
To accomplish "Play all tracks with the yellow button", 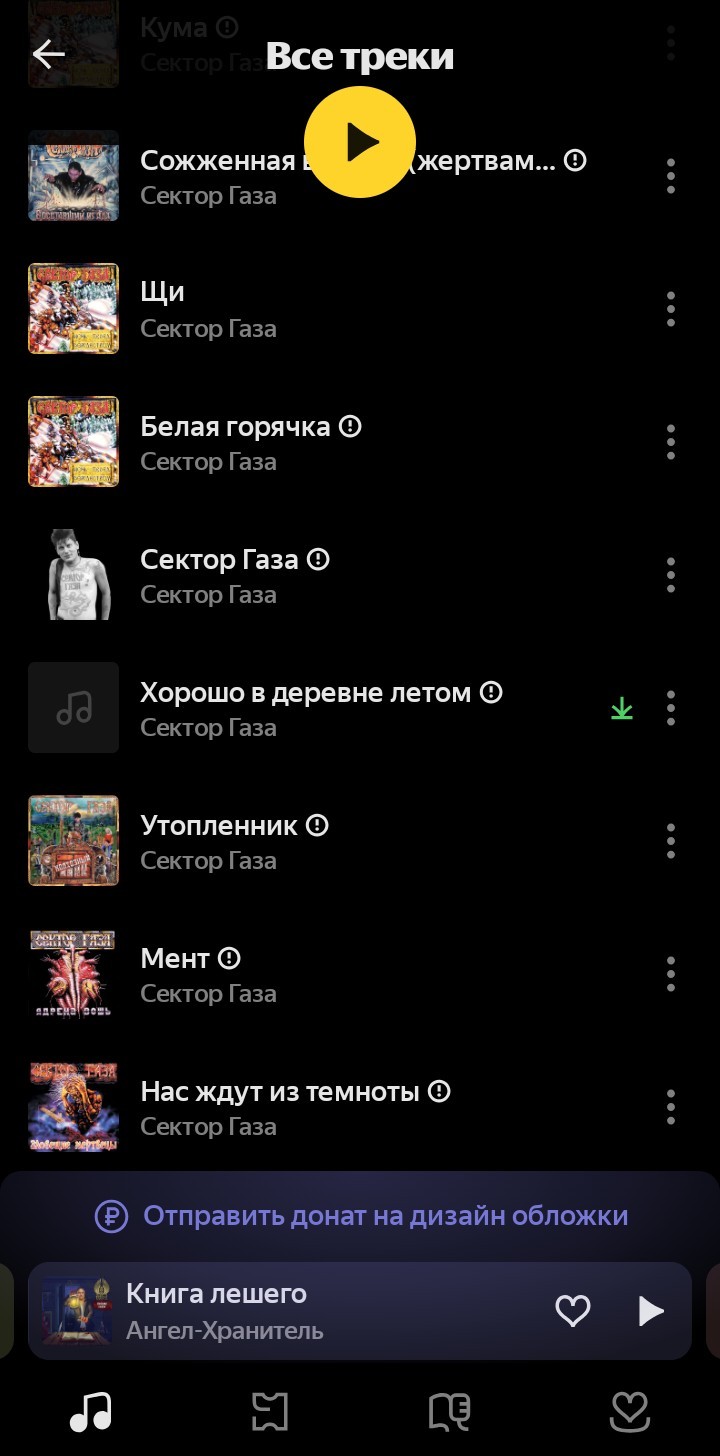I will (x=359, y=142).
